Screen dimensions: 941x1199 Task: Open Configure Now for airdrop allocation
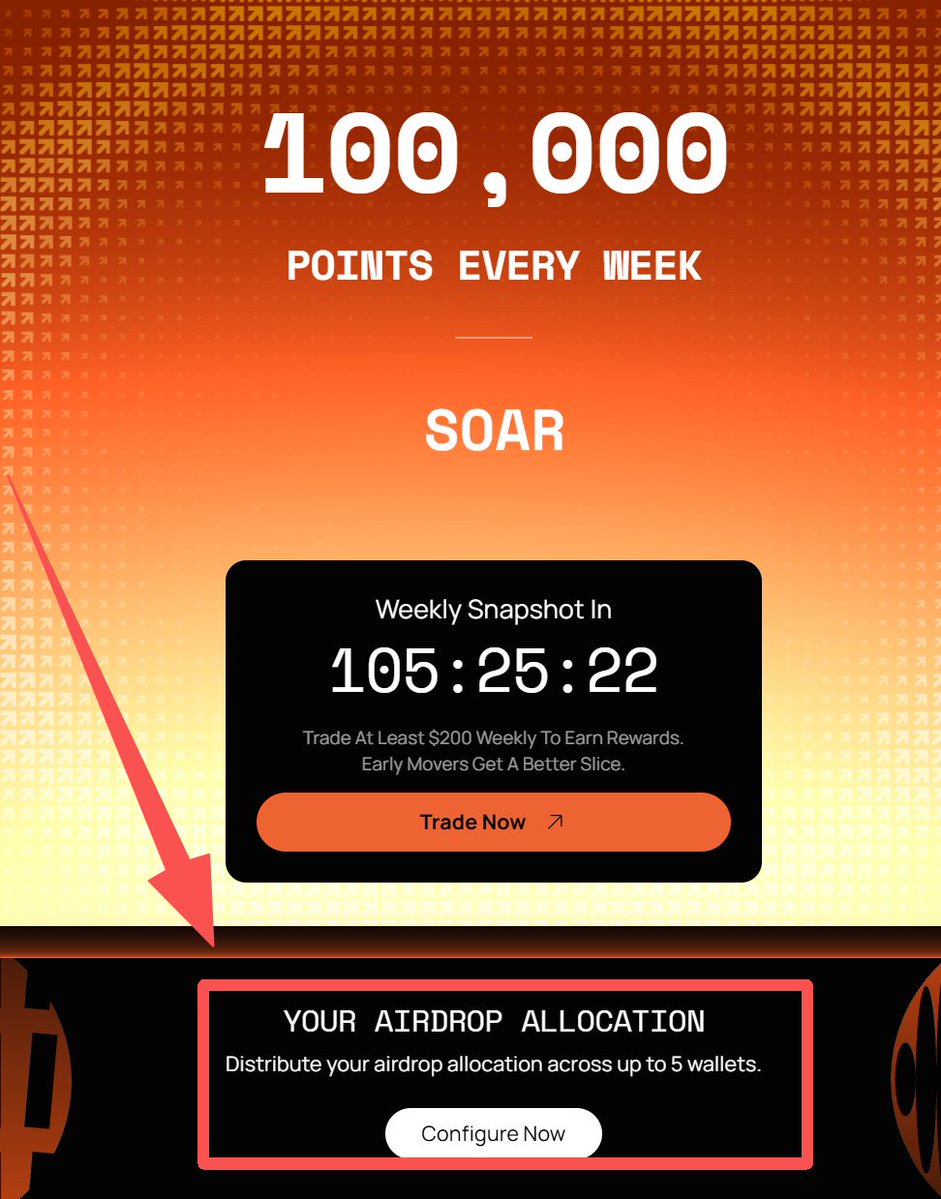(493, 1134)
